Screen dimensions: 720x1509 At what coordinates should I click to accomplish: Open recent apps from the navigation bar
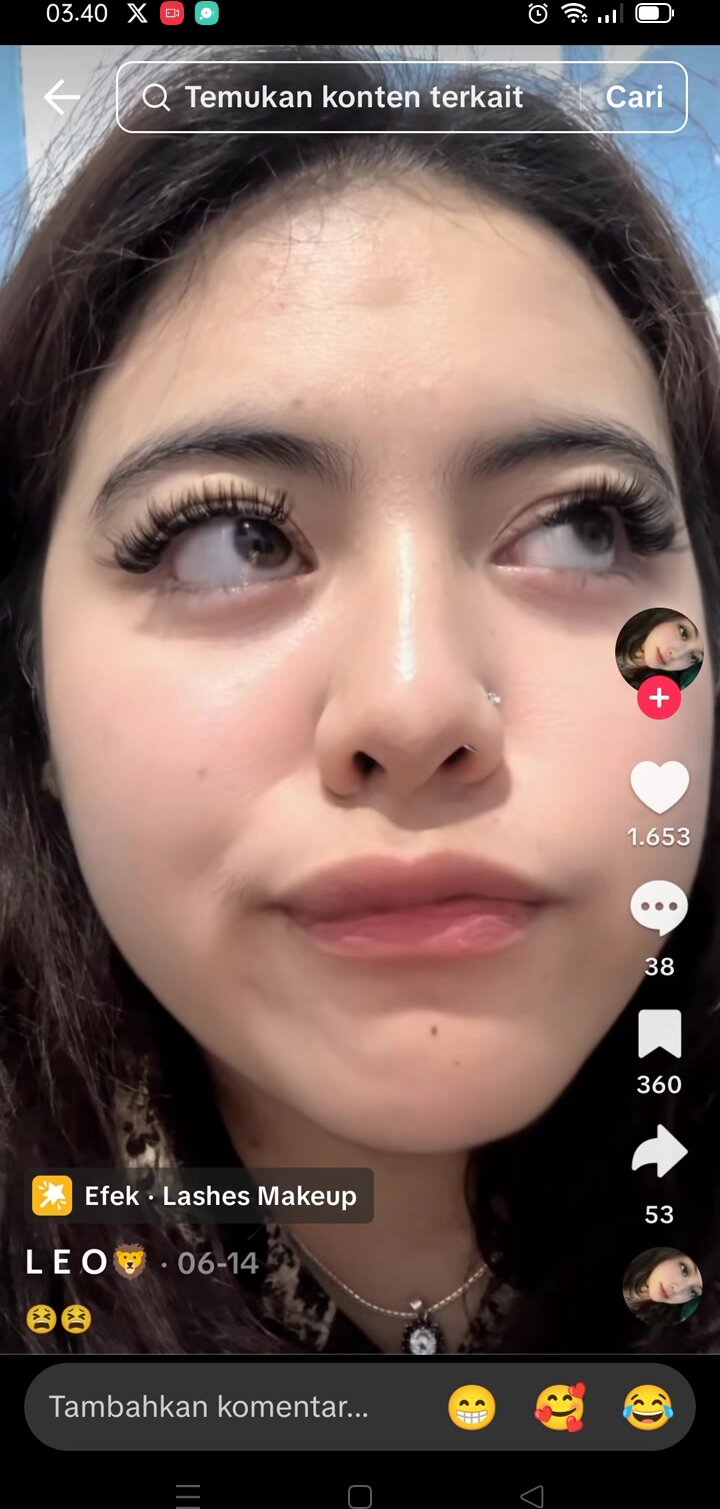pos(188,1496)
